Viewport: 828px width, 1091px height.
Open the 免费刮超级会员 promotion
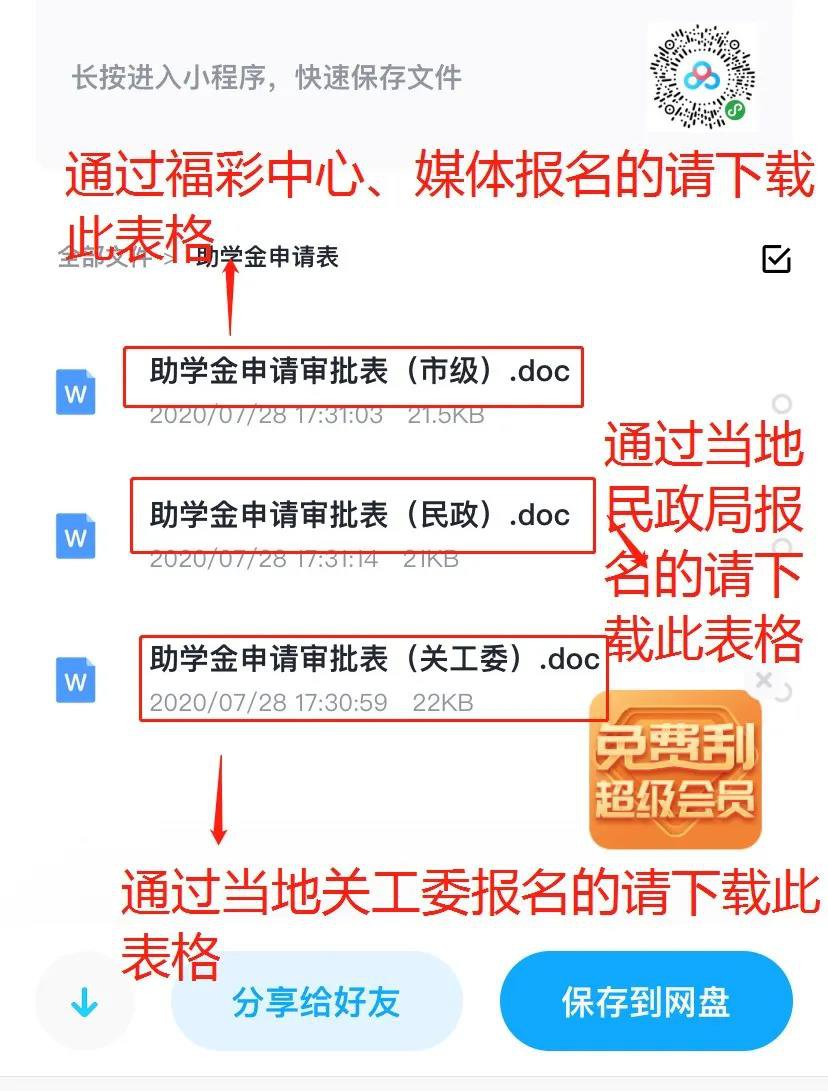point(675,772)
